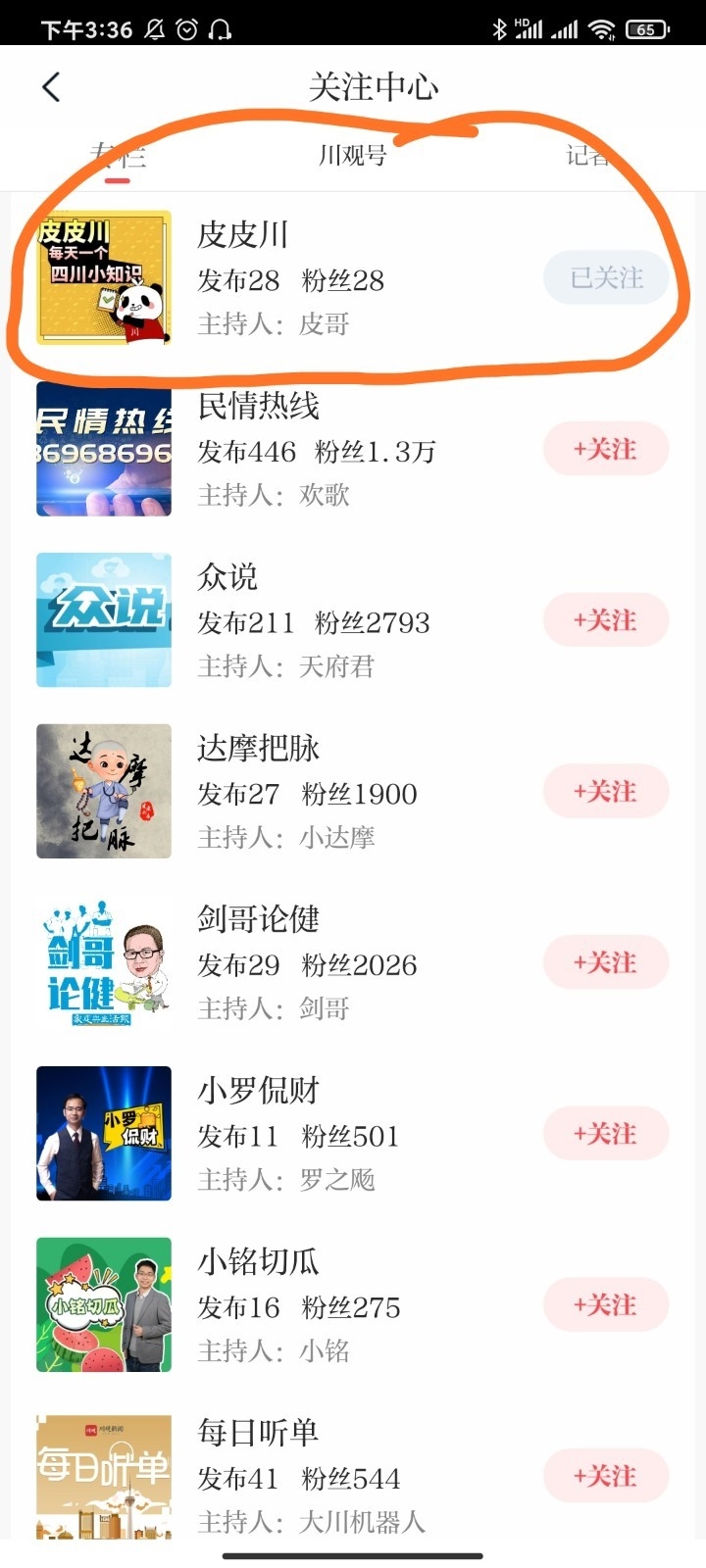The width and height of the screenshot is (706, 1568).
Task: Open the 每日听单 column page
Action: pyautogui.click(x=259, y=1433)
